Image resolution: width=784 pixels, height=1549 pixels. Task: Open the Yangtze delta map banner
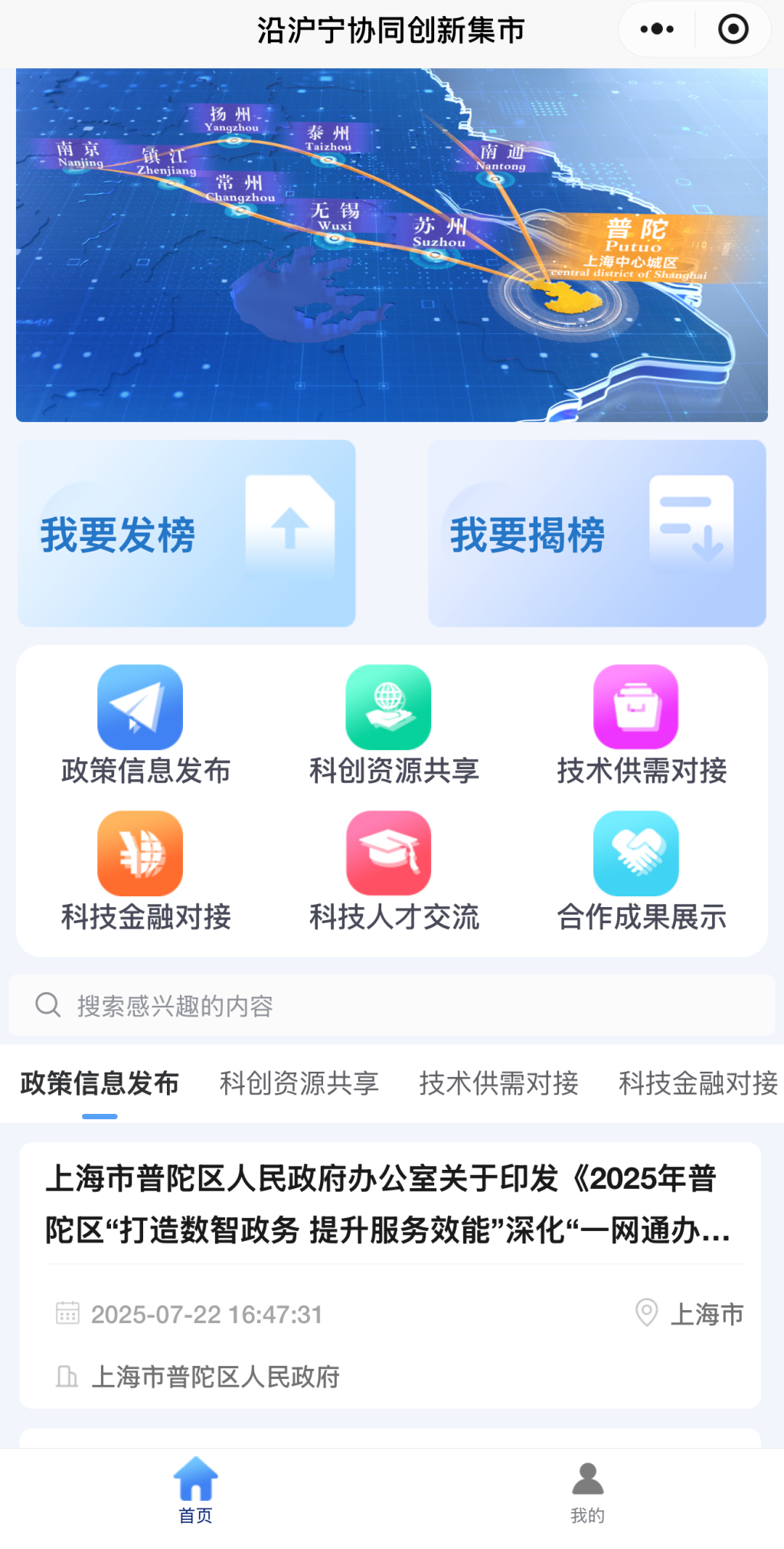pos(392,245)
